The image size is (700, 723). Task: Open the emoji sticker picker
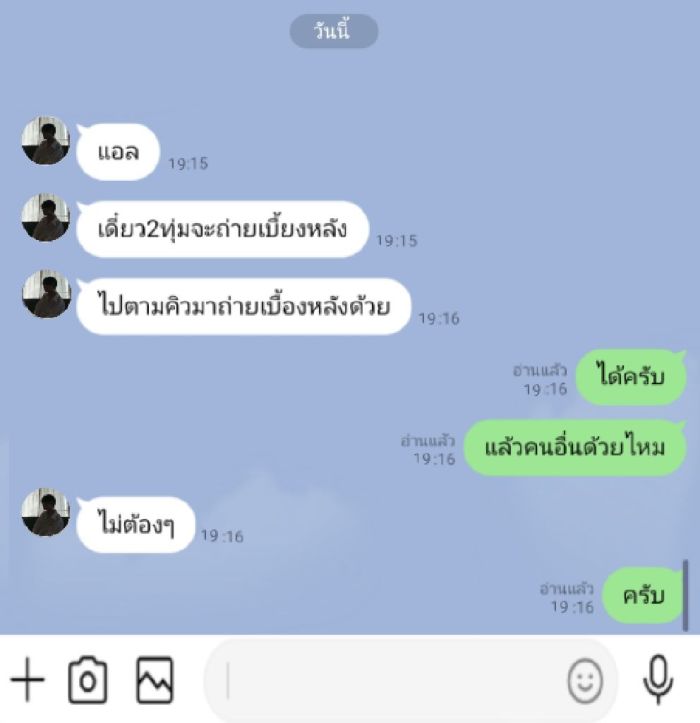585,682
